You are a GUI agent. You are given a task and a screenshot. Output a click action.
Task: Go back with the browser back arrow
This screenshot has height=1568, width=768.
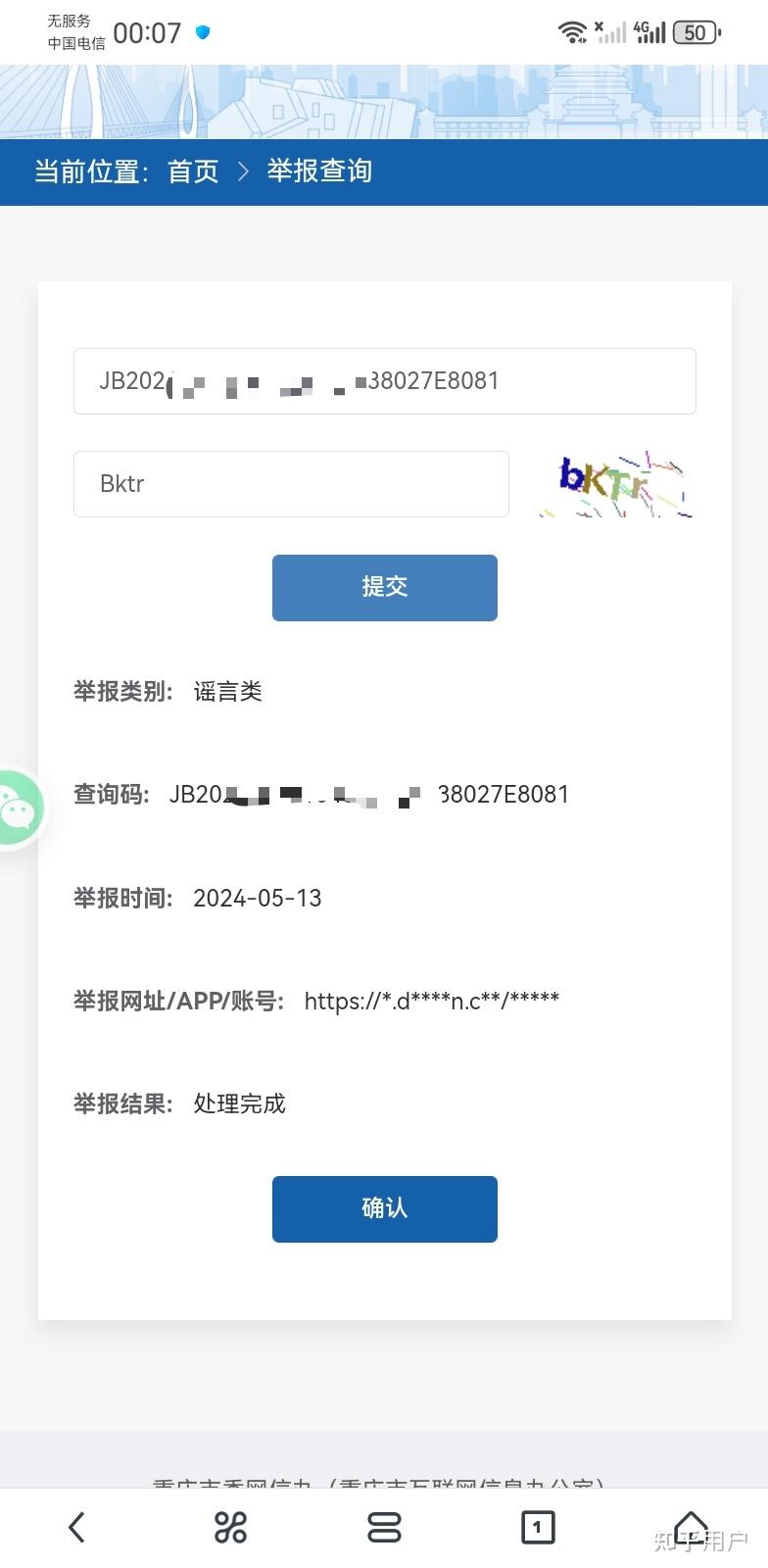[x=77, y=1527]
